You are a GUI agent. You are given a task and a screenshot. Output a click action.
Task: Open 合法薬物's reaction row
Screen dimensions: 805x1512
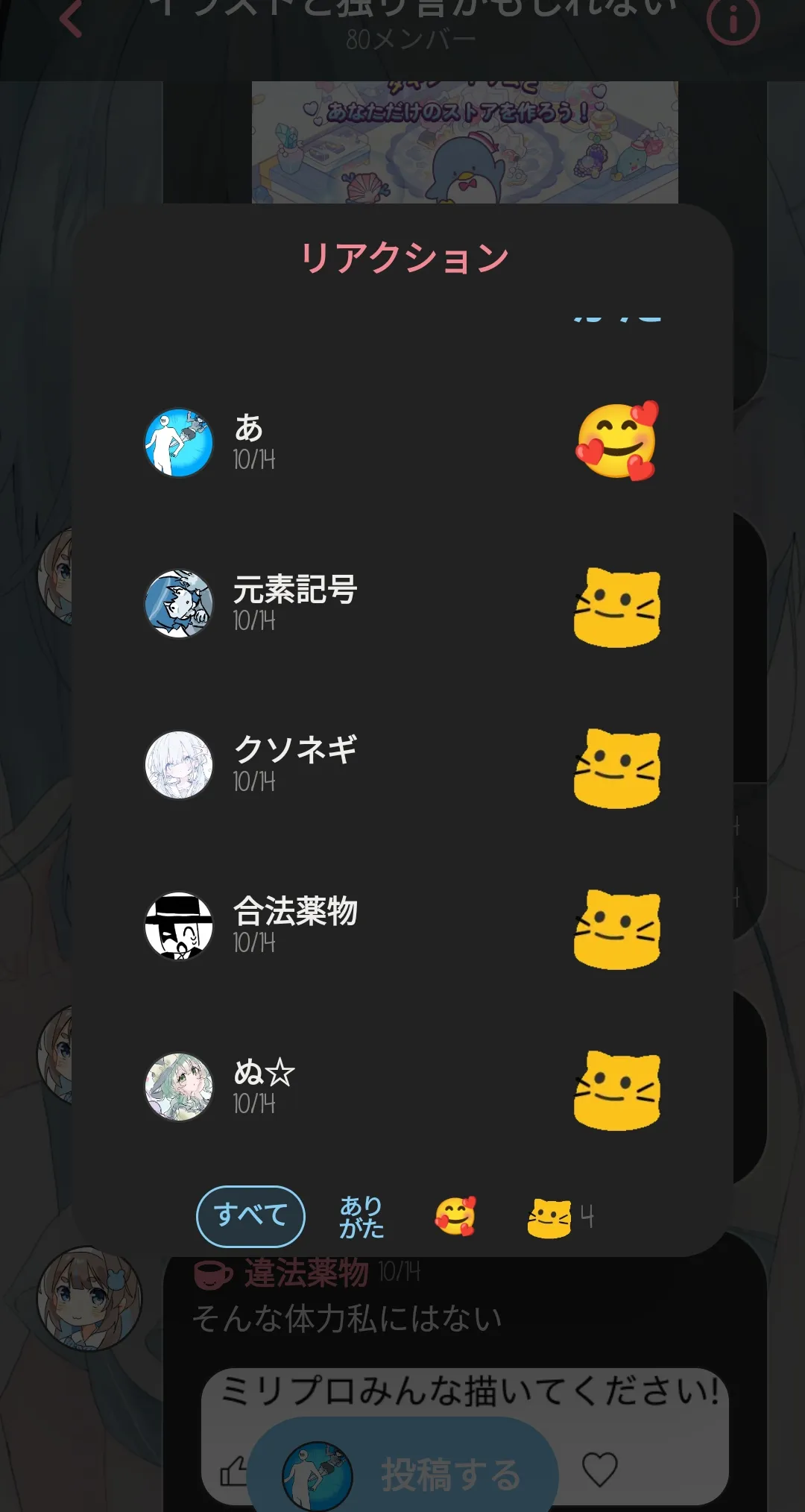point(295,924)
